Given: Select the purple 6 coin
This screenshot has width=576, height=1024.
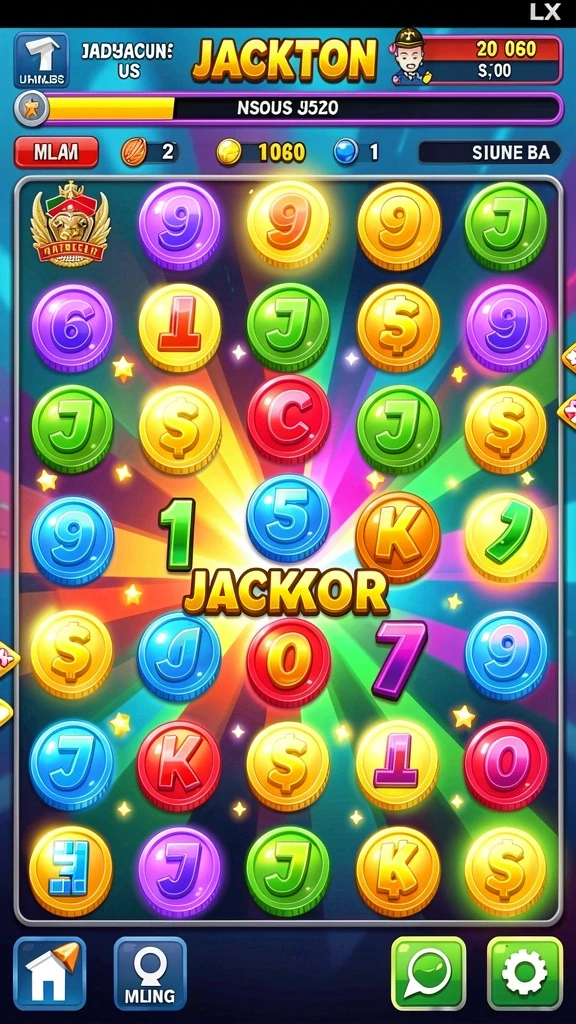Looking at the screenshot, I should (x=72, y=328).
